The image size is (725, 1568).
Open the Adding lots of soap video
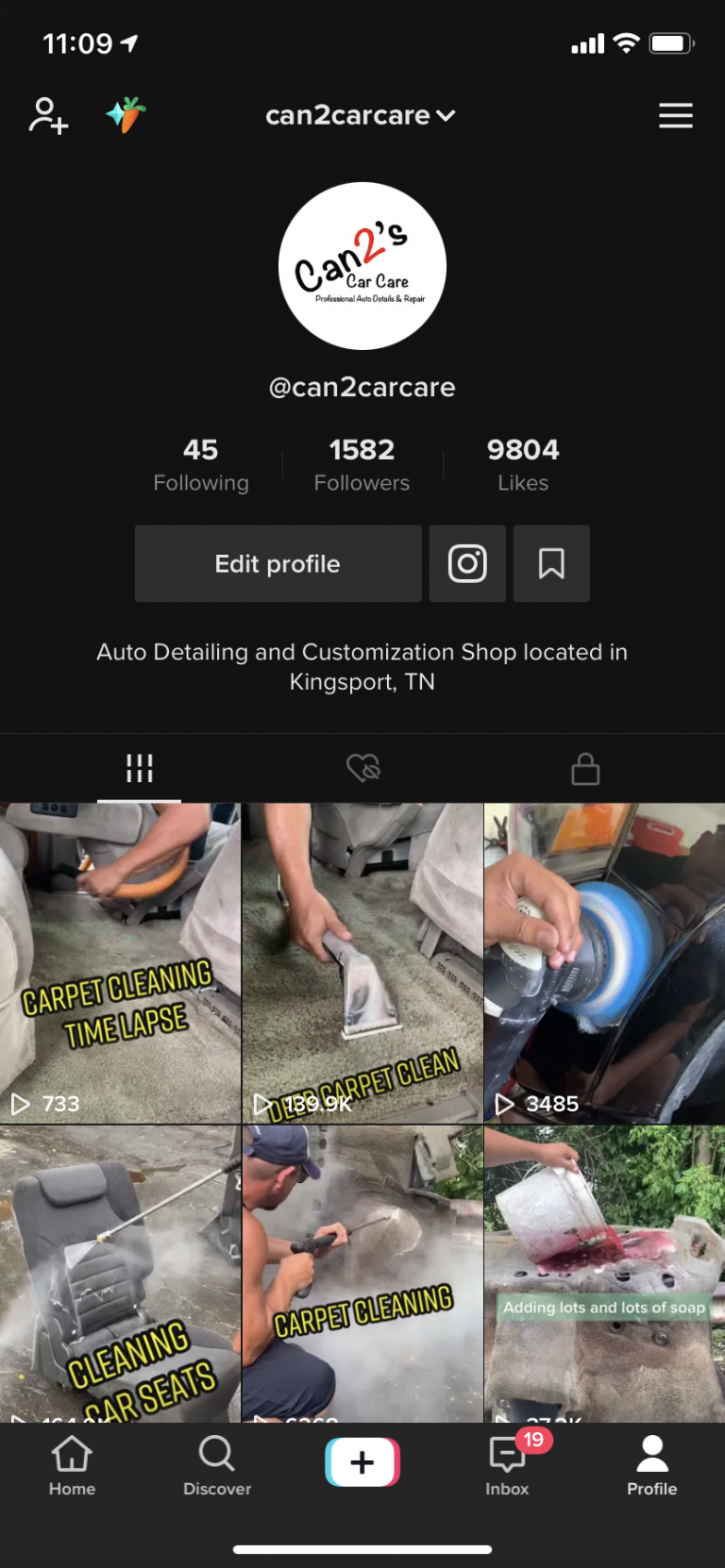(604, 1274)
